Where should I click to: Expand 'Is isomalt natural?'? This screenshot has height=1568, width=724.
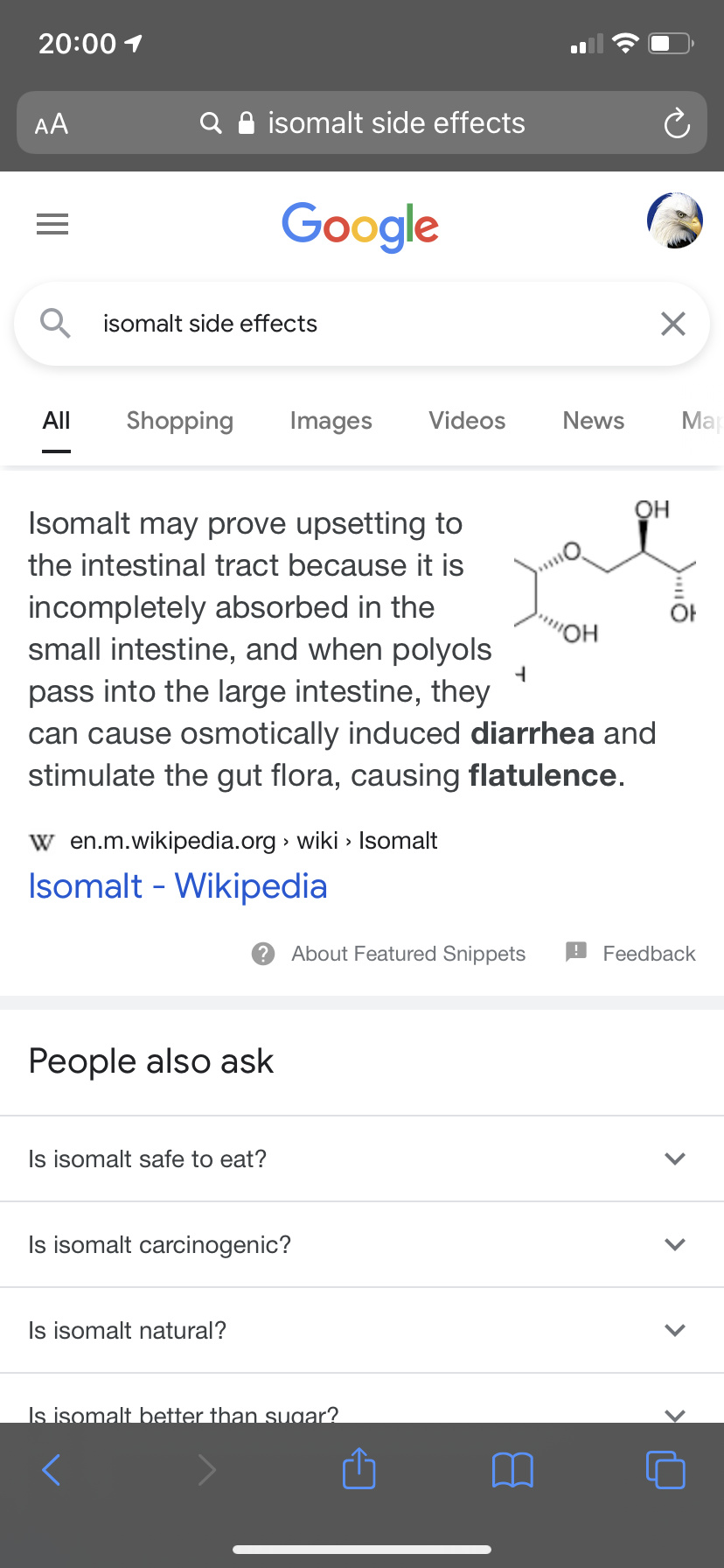pos(362,1330)
